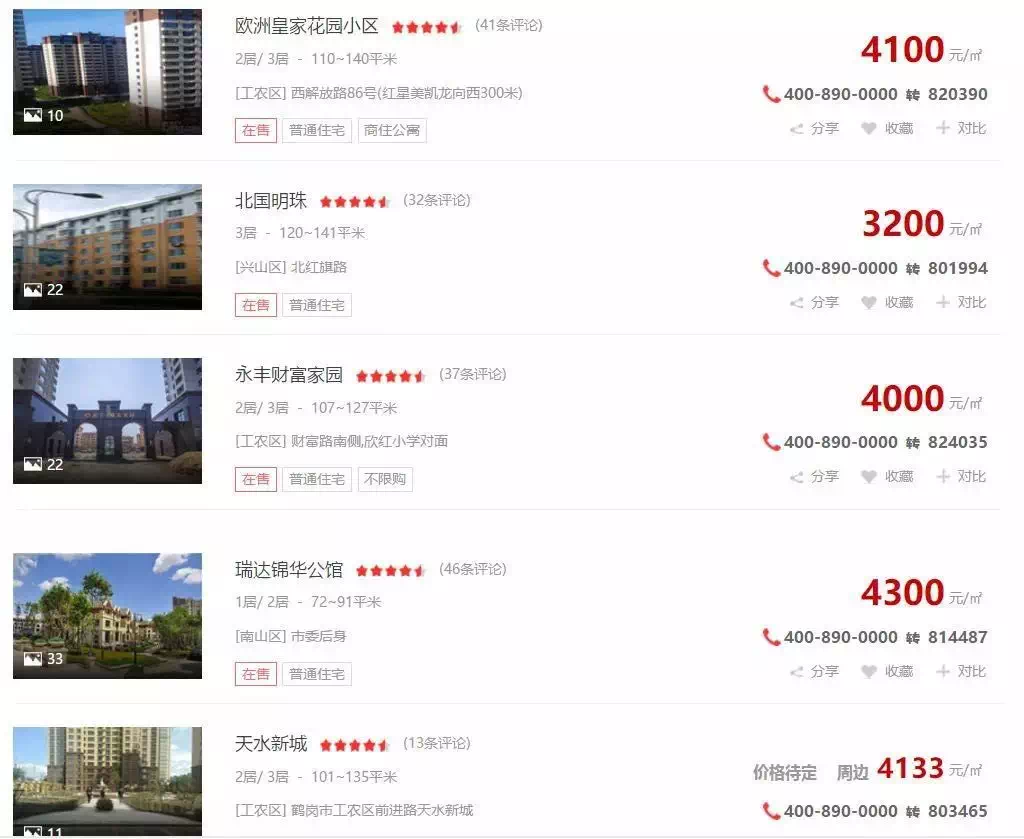Screen dimensions: 1024x839
Task: Open the 永丰财富家园 listing photo
Action: tap(107, 420)
